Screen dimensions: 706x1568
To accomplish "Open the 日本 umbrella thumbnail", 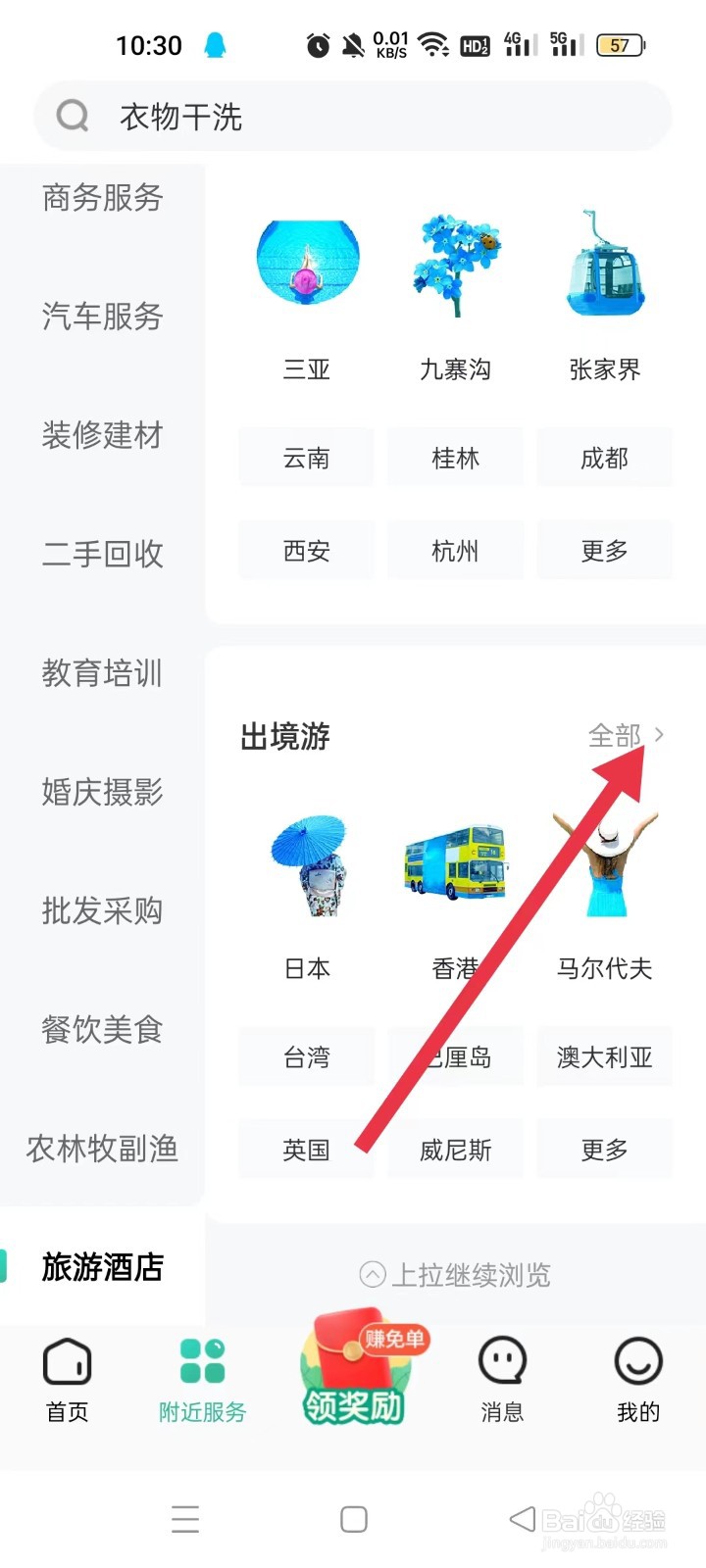I will (307, 862).
